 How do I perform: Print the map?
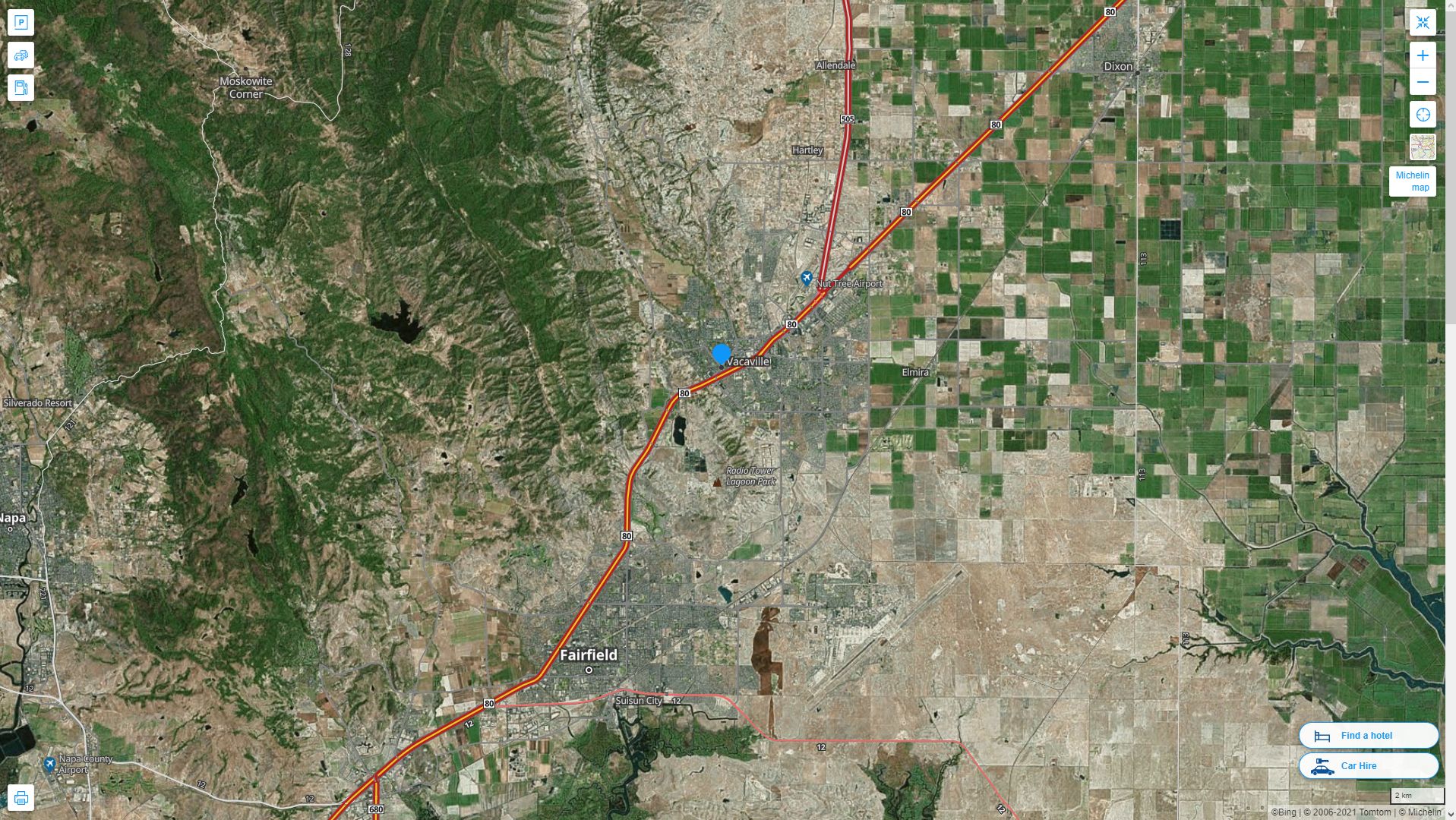[x=21, y=798]
